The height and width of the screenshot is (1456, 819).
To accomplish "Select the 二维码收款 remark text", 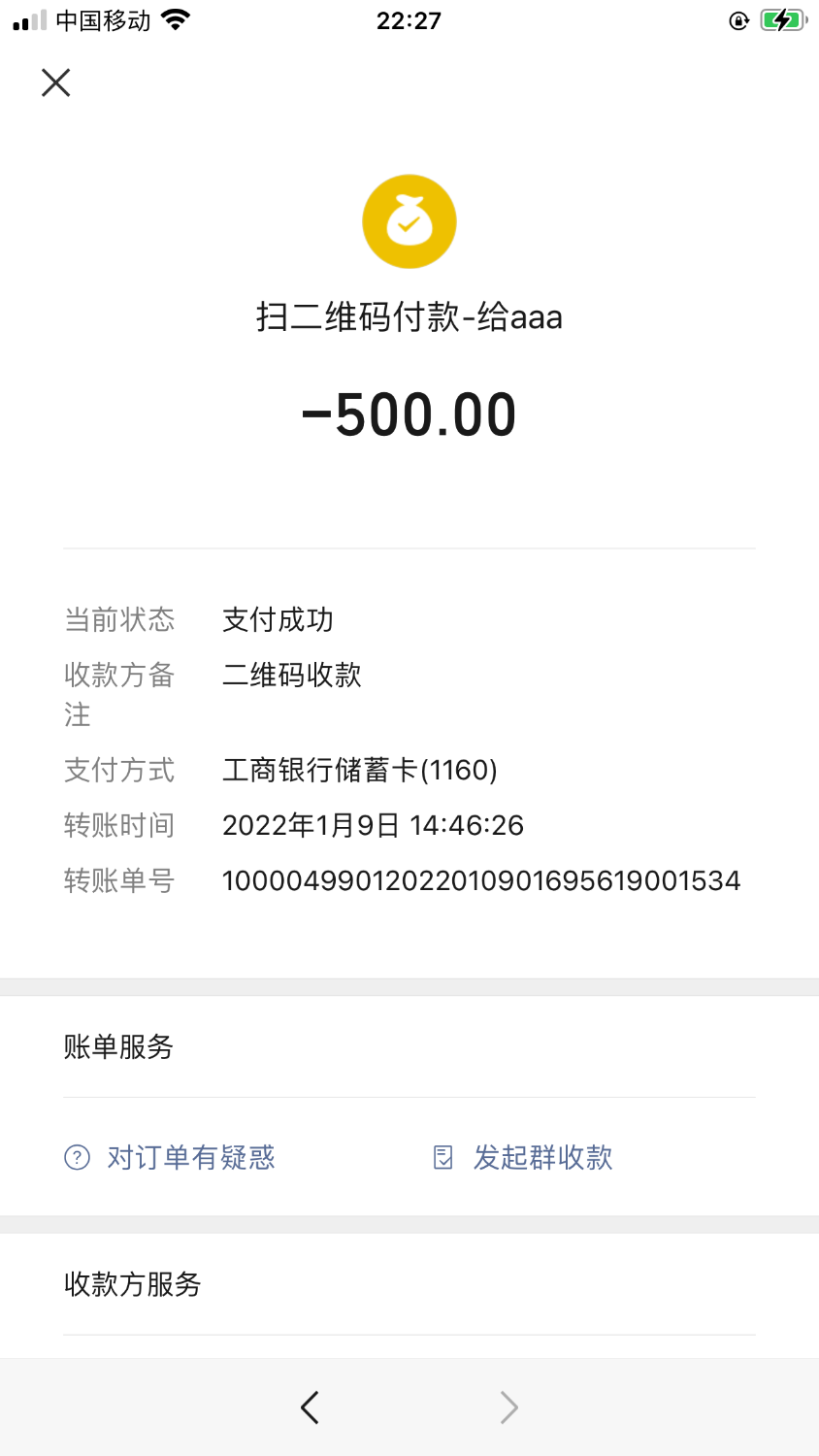I will pos(291,675).
